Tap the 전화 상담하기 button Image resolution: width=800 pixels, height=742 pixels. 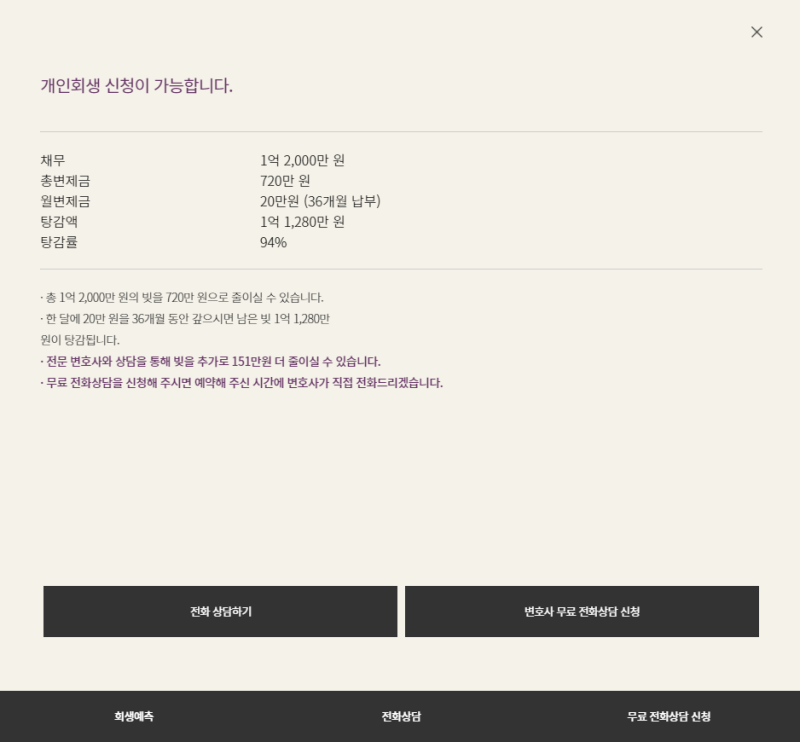tap(220, 611)
